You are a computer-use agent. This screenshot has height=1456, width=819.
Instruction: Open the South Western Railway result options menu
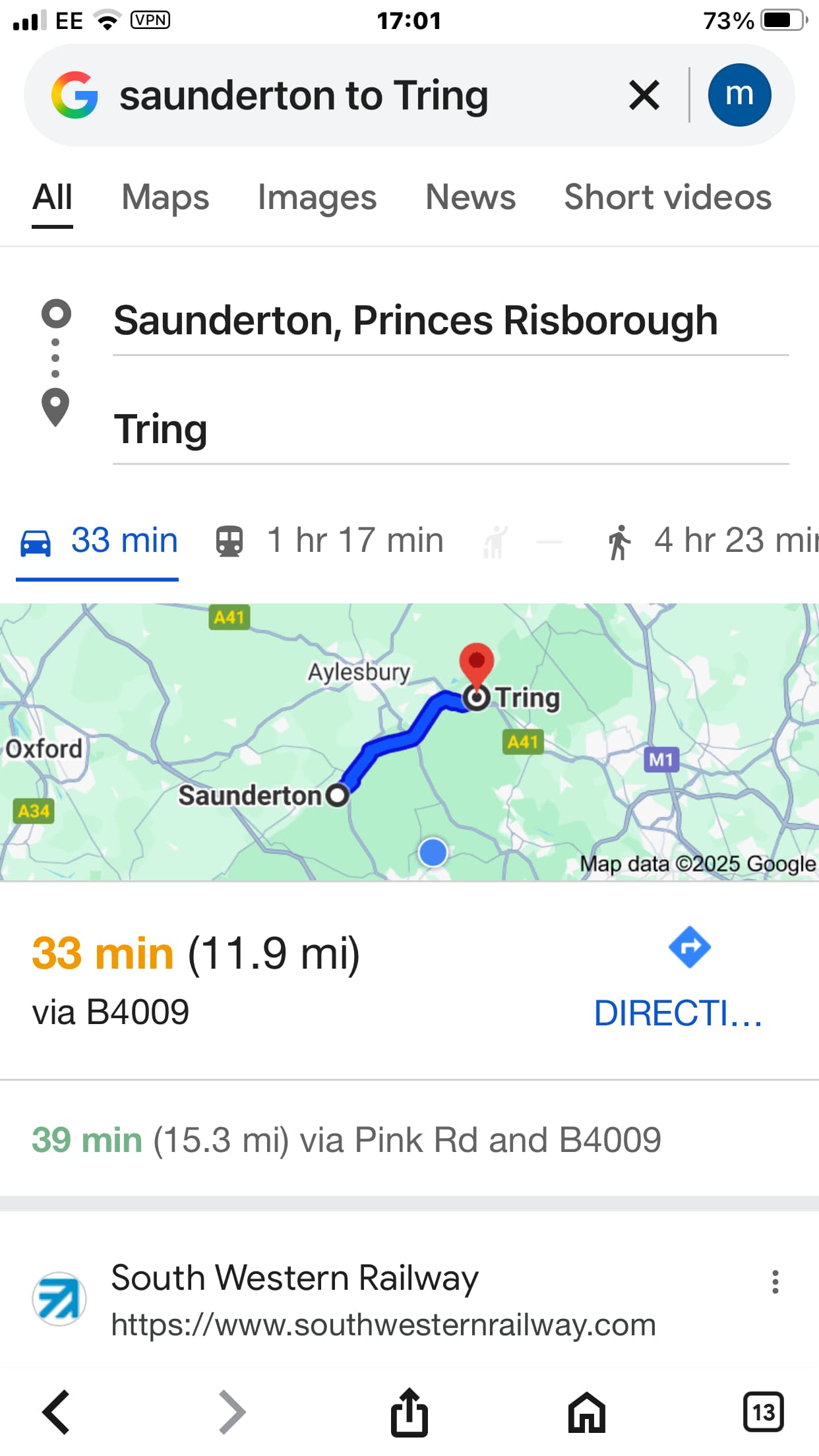coord(775,1282)
